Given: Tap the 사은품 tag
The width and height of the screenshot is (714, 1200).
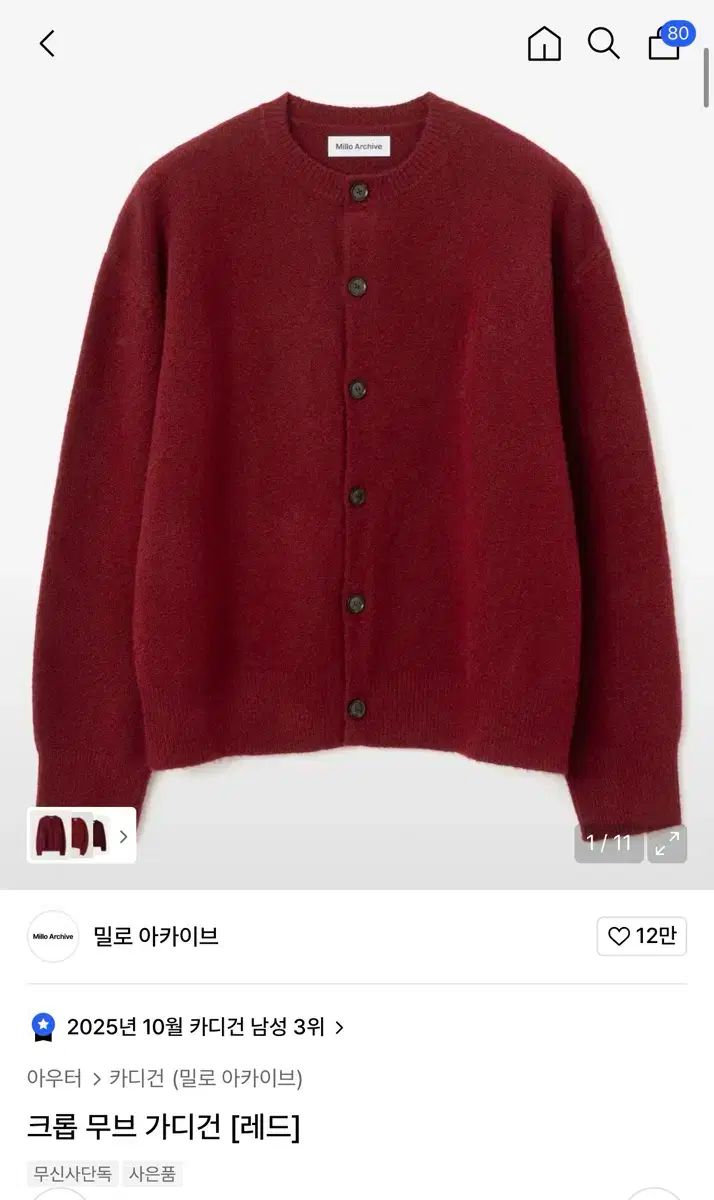Looking at the screenshot, I should coord(153,1174).
